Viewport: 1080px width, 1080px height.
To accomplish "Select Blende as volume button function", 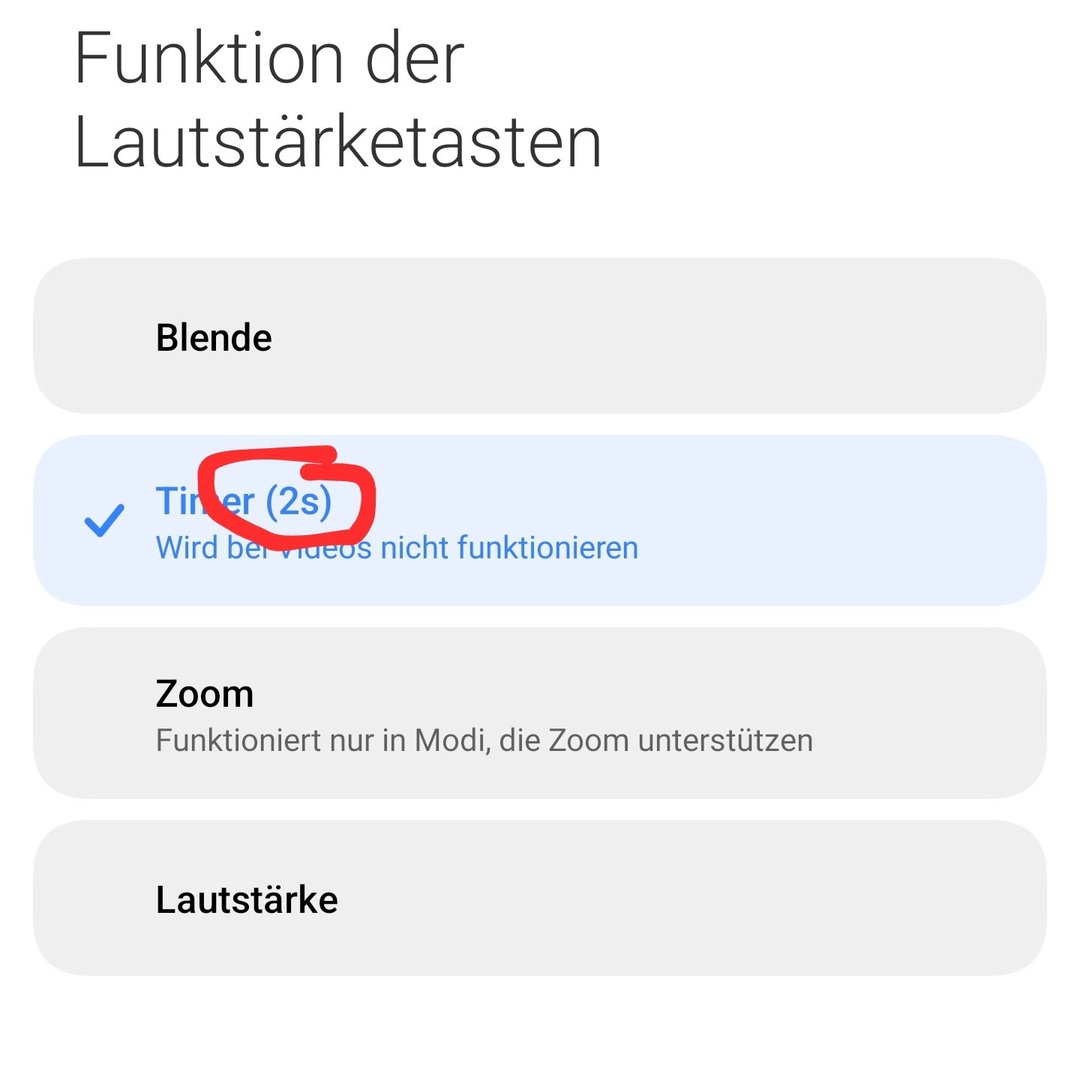I will 539,337.
